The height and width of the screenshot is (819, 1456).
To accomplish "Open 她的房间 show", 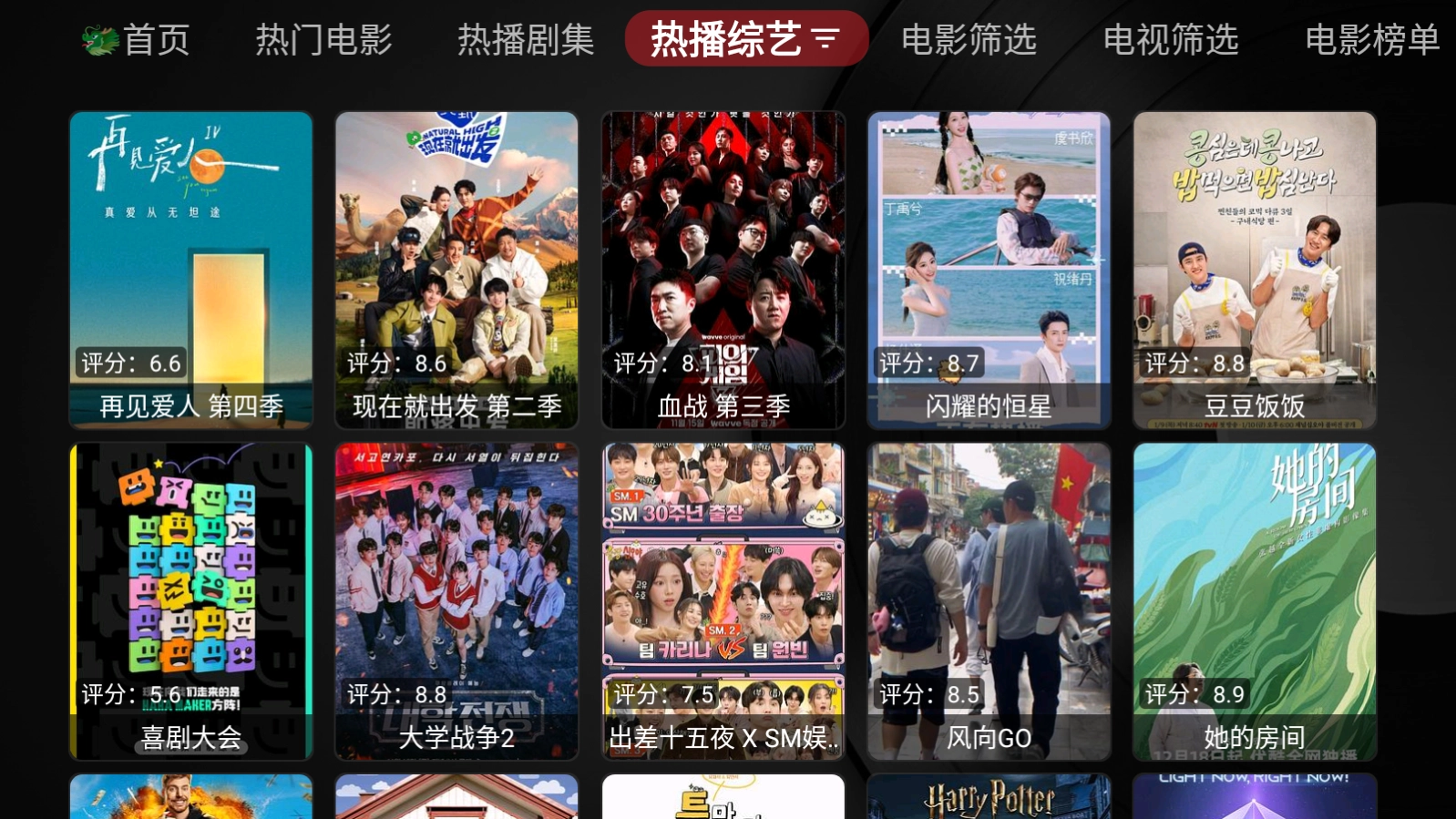I will point(1255,601).
